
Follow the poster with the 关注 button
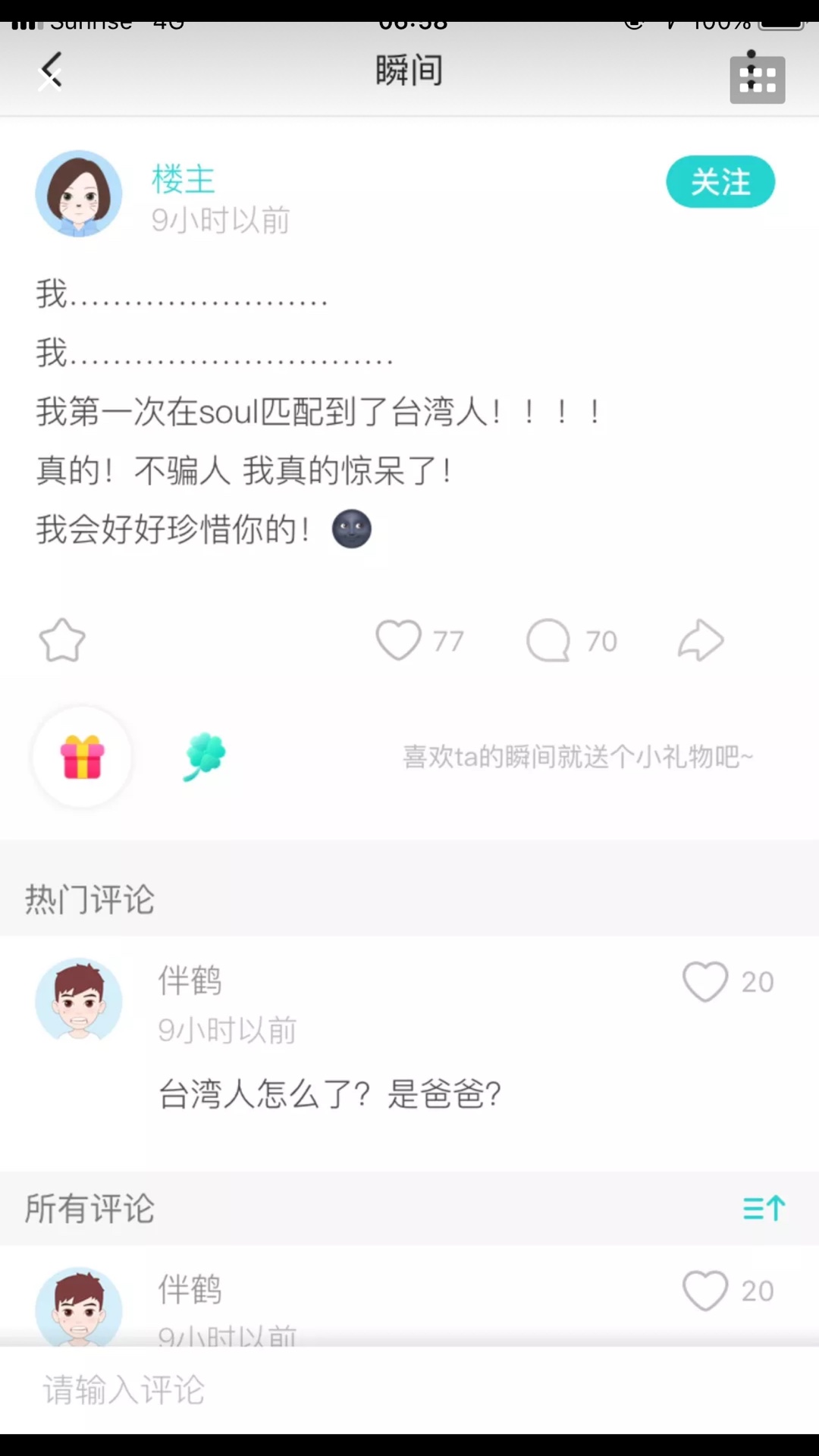pyautogui.click(x=720, y=182)
